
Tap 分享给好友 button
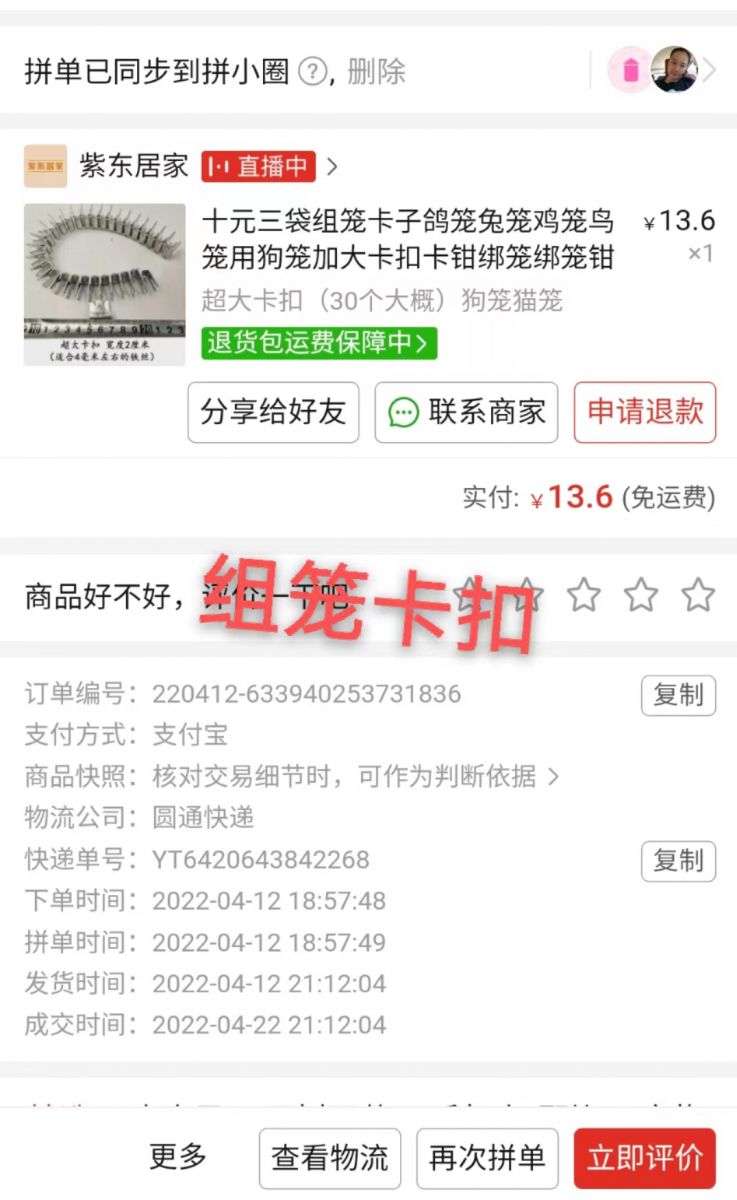pyautogui.click(x=273, y=412)
